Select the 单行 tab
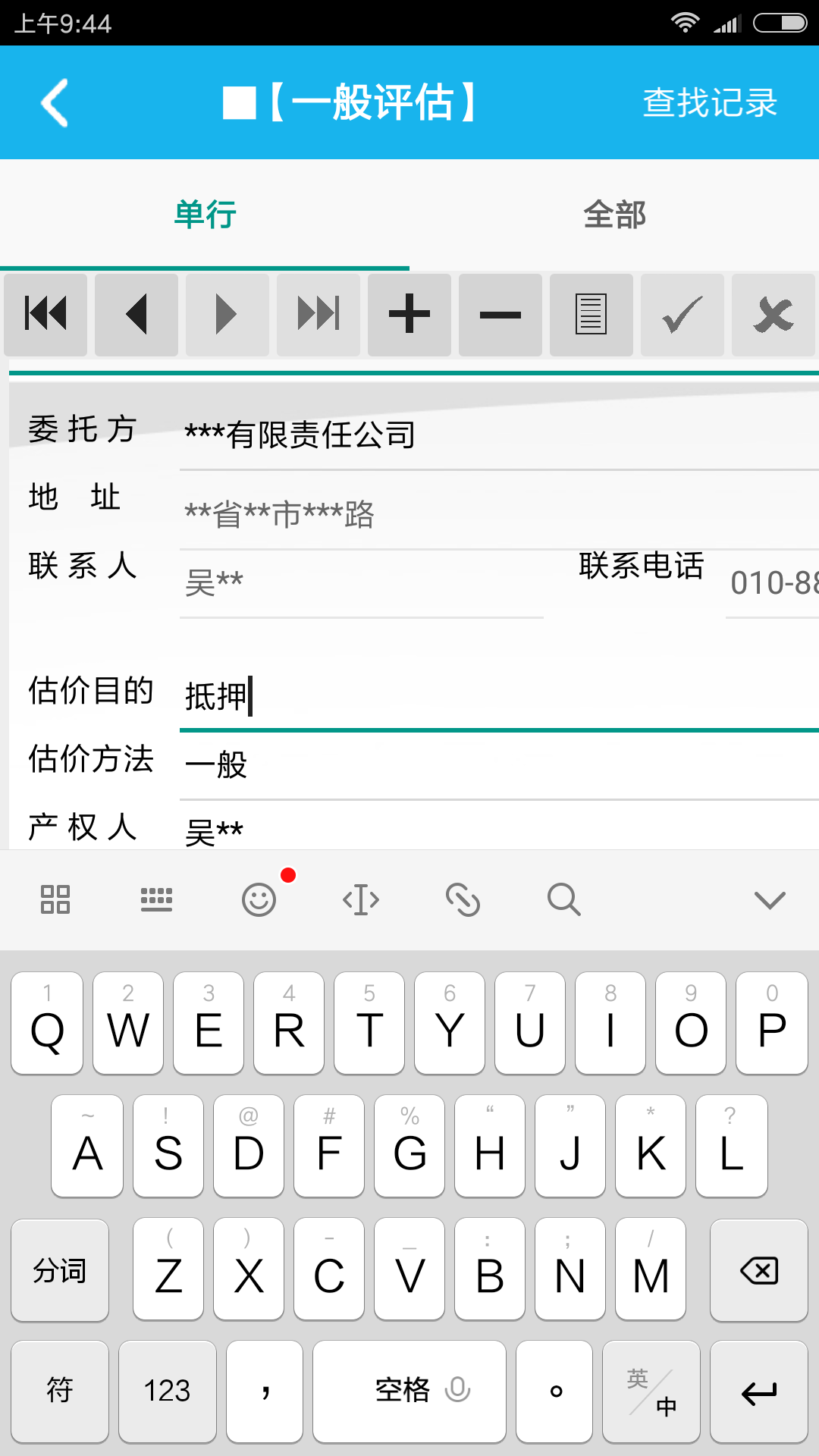This screenshot has height=1456, width=819. pyautogui.click(x=205, y=215)
